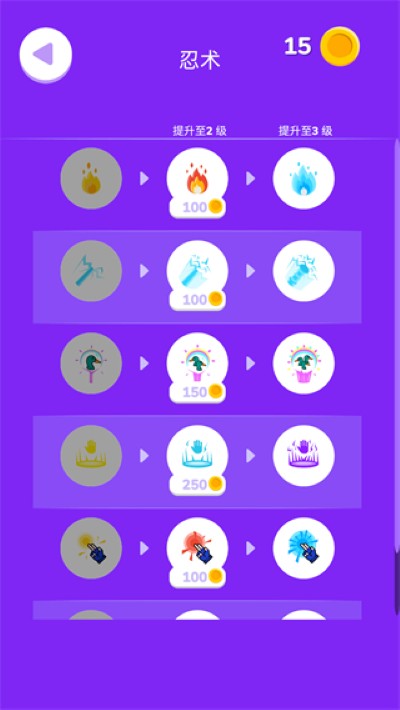Tap the grey level 1 fire skill
The image size is (400, 710).
tap(91, 178)
